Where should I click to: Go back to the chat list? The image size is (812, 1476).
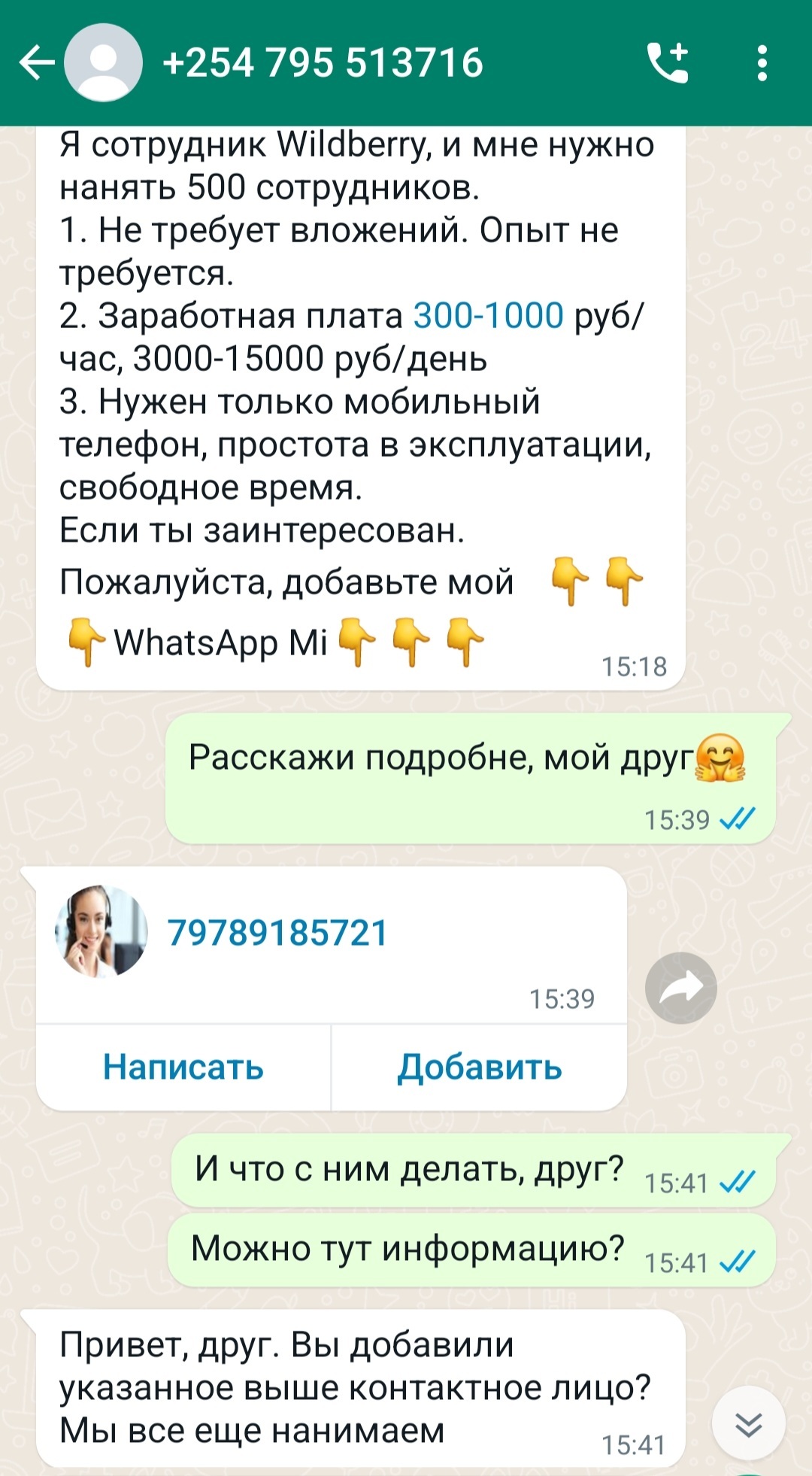36,62
